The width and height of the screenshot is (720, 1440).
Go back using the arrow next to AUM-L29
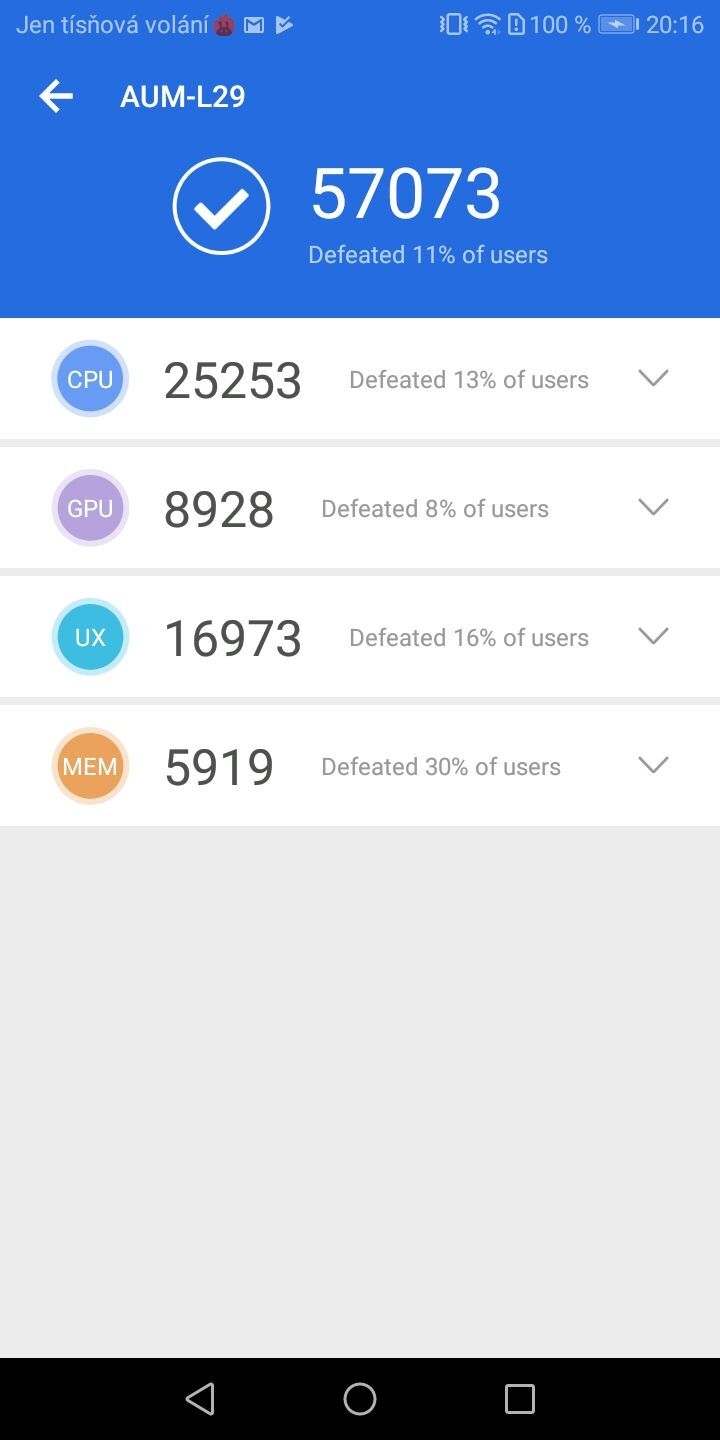(55, 96)
